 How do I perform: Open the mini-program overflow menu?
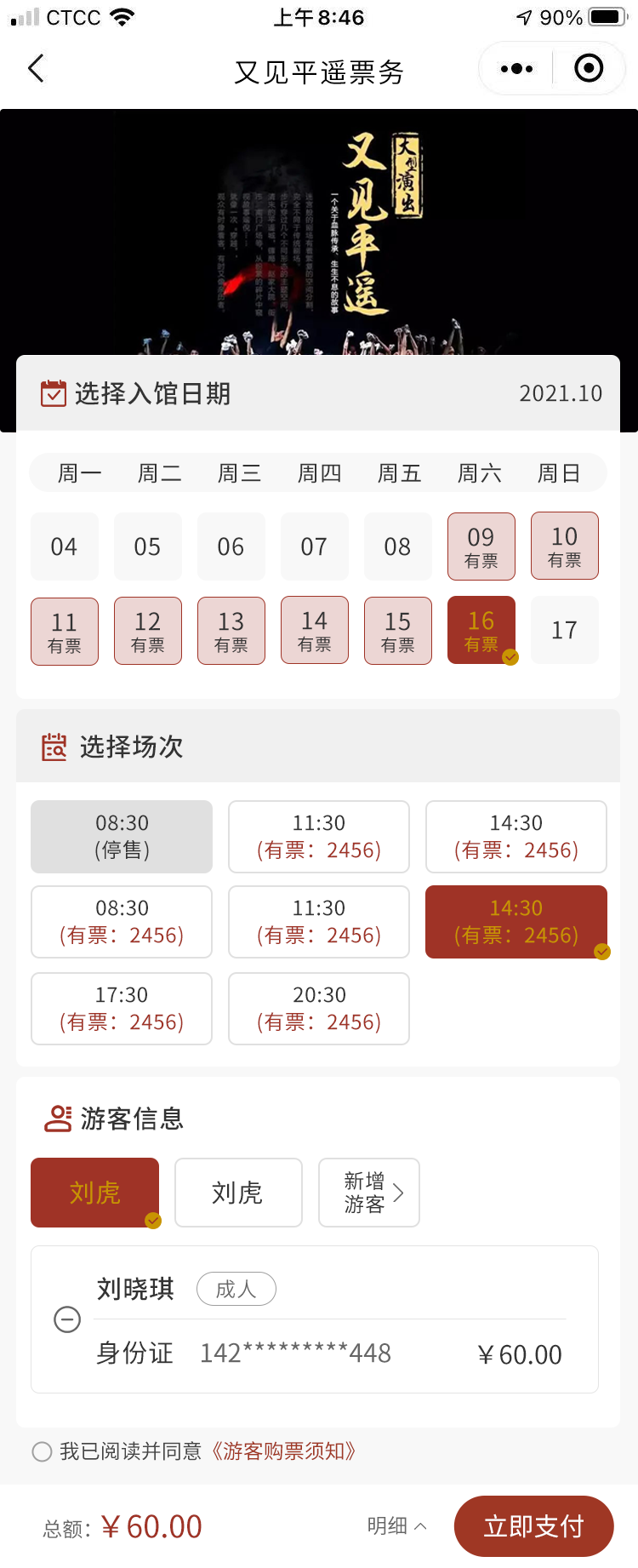point(516,69)
